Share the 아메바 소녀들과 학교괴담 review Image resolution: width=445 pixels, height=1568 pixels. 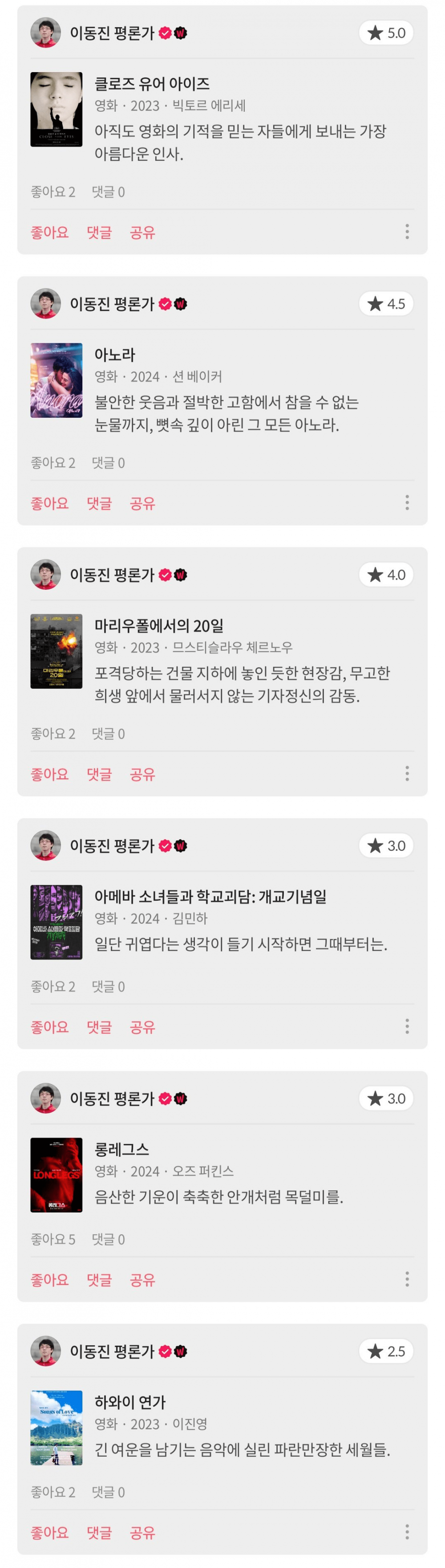point(142,1026)
